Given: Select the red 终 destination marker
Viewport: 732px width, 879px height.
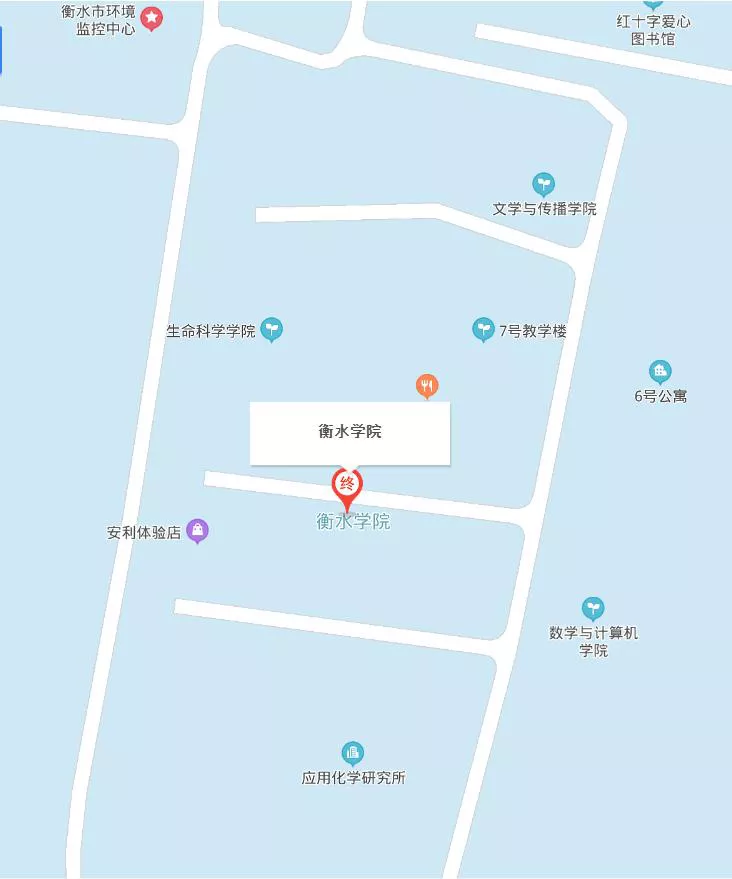Looking at the screenshot, I should pos(347,486).
